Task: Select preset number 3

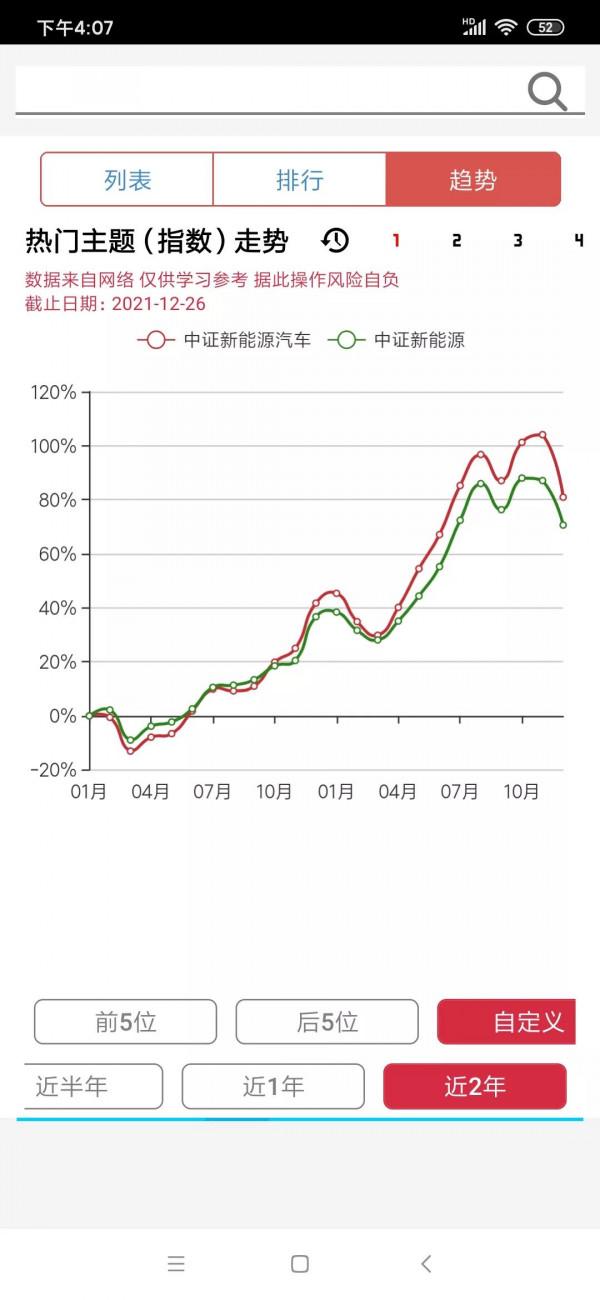Action: click(x=517, y=240)
